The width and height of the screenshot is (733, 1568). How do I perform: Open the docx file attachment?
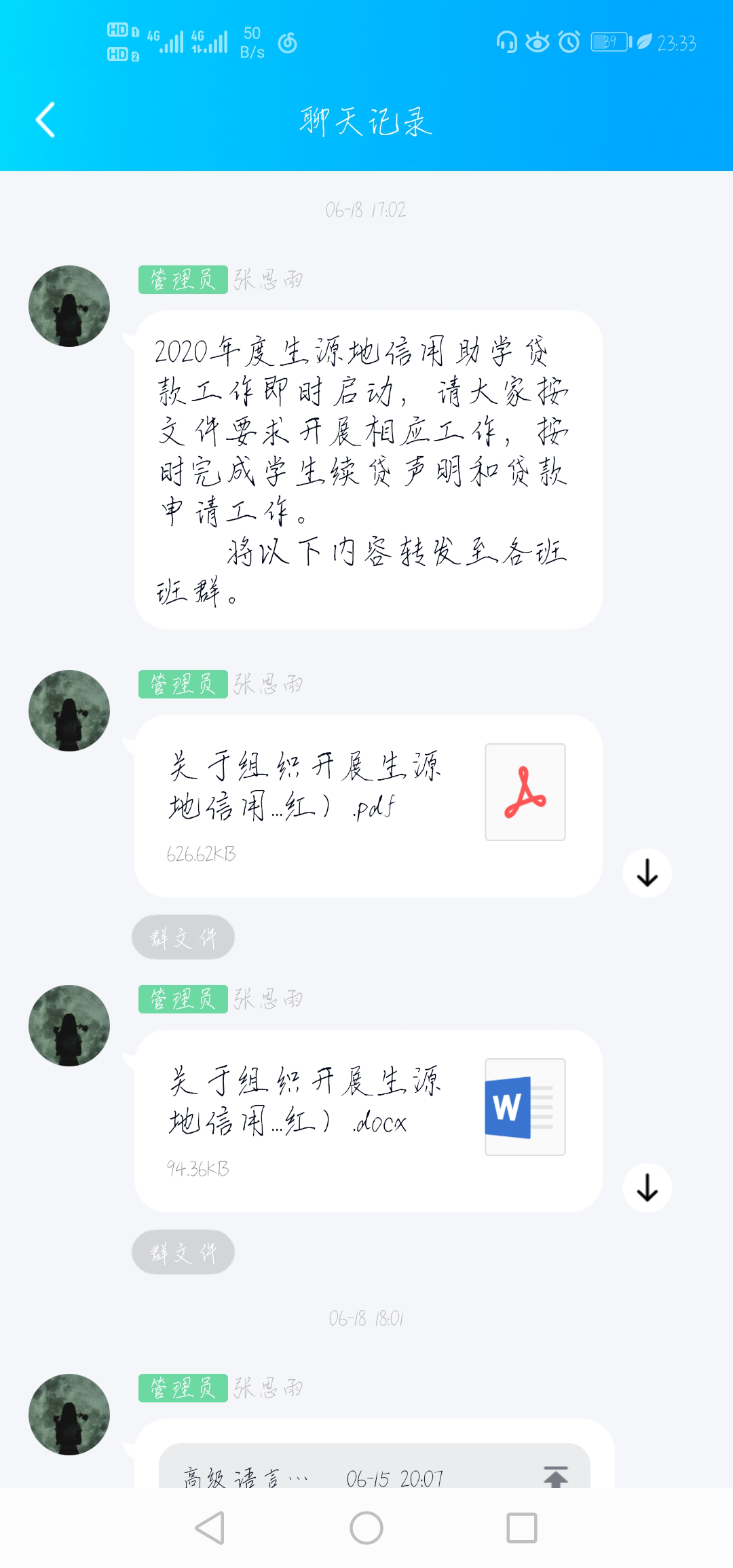click(x=368, y=1120)
